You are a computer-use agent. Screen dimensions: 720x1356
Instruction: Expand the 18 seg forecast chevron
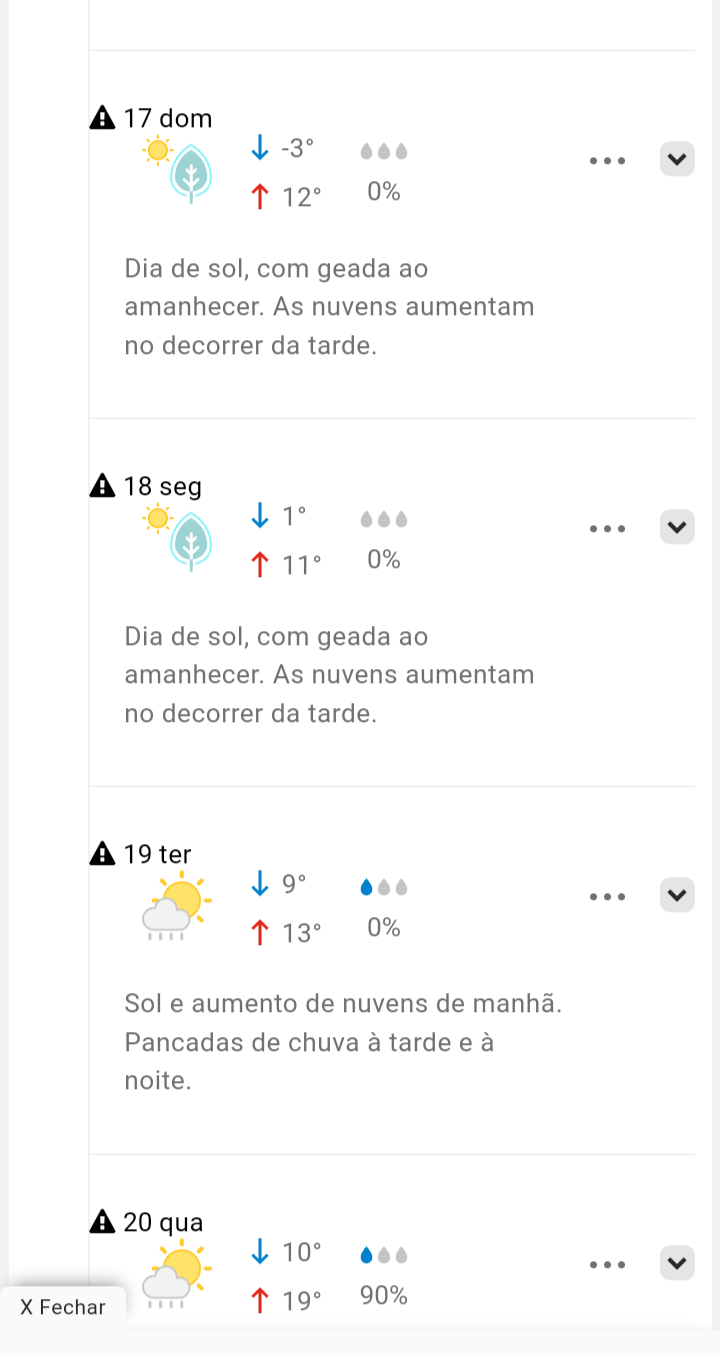[677, 527]
